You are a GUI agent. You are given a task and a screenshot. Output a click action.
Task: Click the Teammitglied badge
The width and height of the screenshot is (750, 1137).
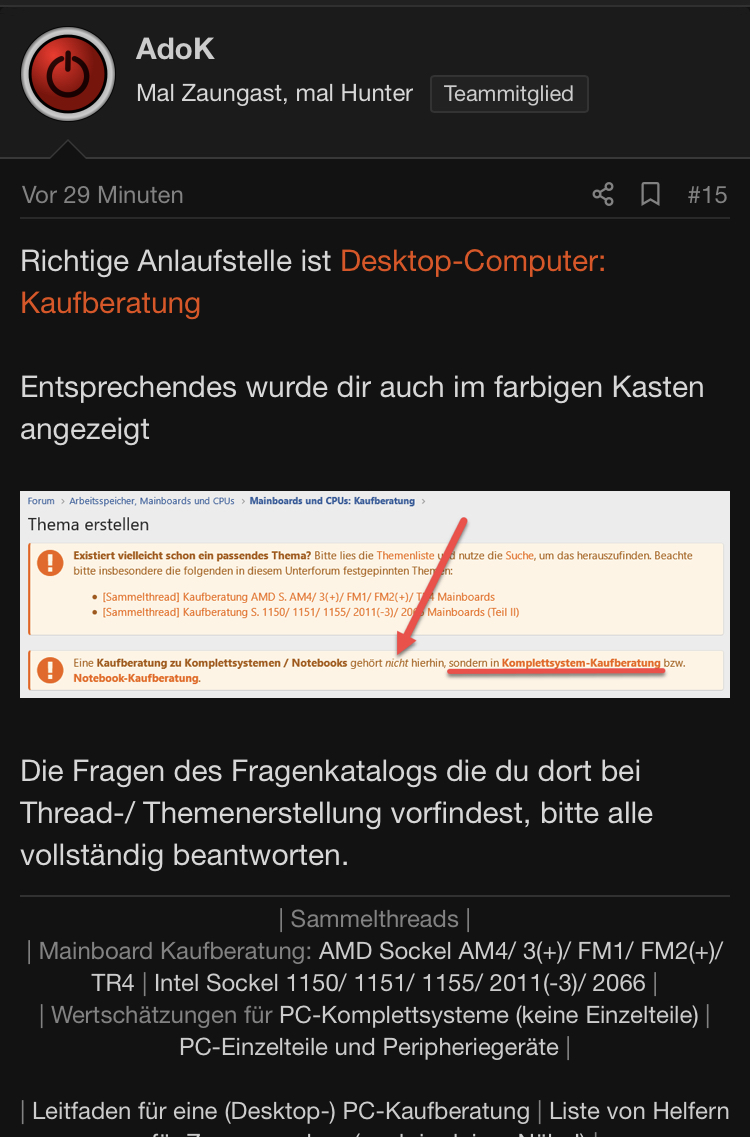[x=509, y=93]
